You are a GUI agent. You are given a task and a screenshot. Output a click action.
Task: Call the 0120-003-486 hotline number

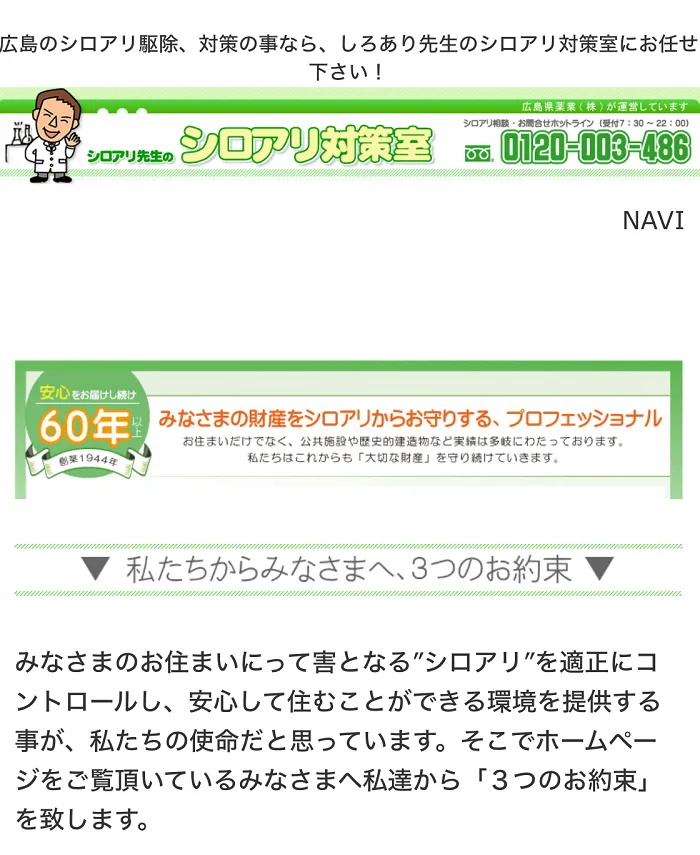578,149
